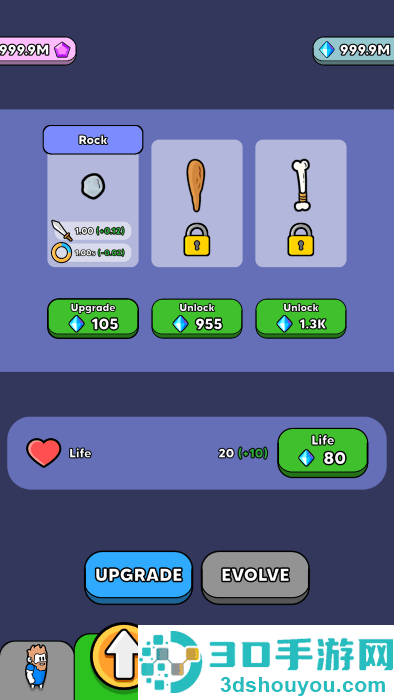Open the caveman character tab

(x=37, y=671)
